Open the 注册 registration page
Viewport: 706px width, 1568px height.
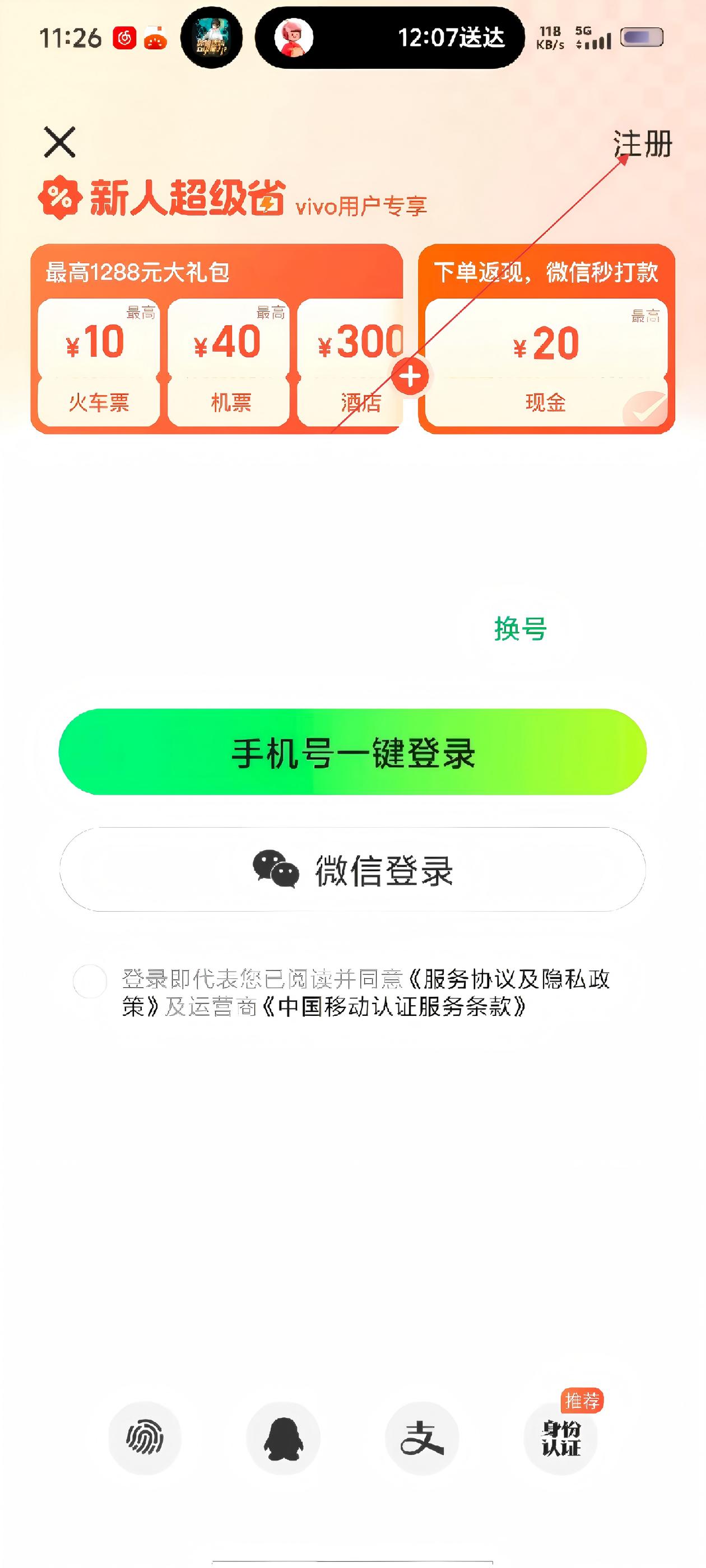pos(642,144)
